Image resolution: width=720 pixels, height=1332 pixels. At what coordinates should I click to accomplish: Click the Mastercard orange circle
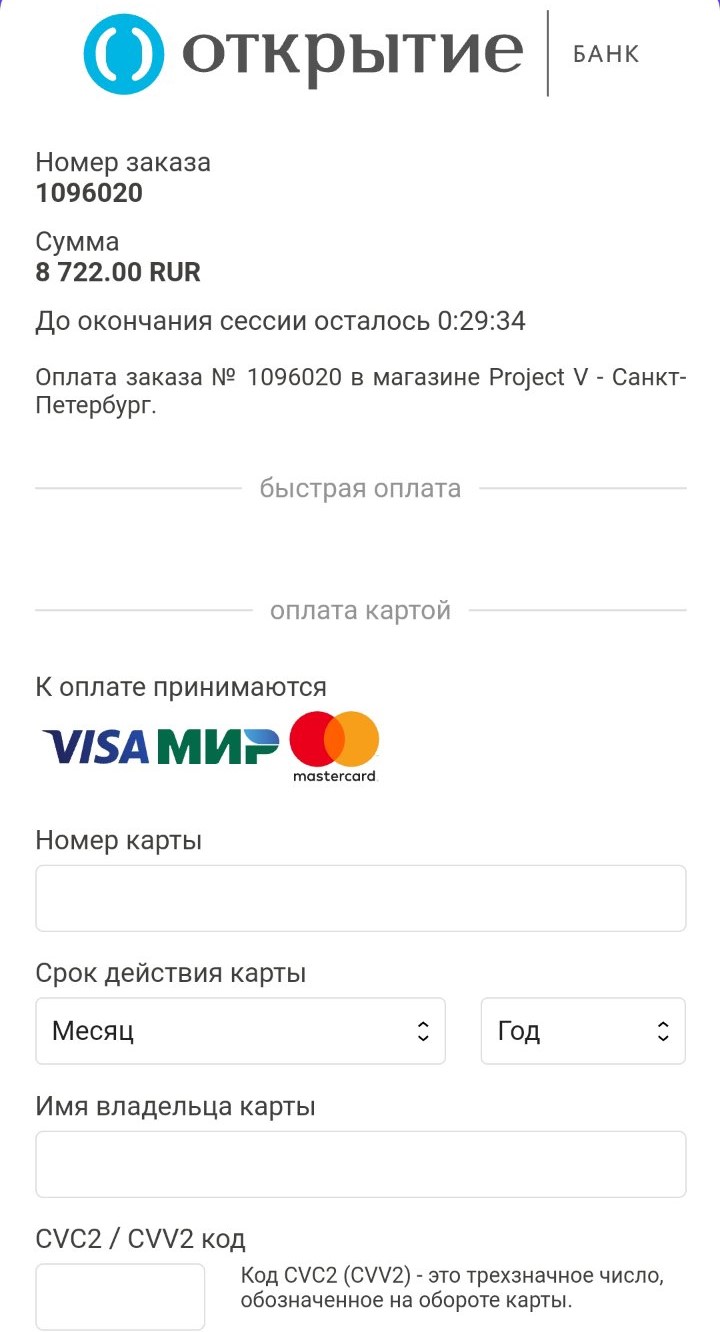pos(352,740)
